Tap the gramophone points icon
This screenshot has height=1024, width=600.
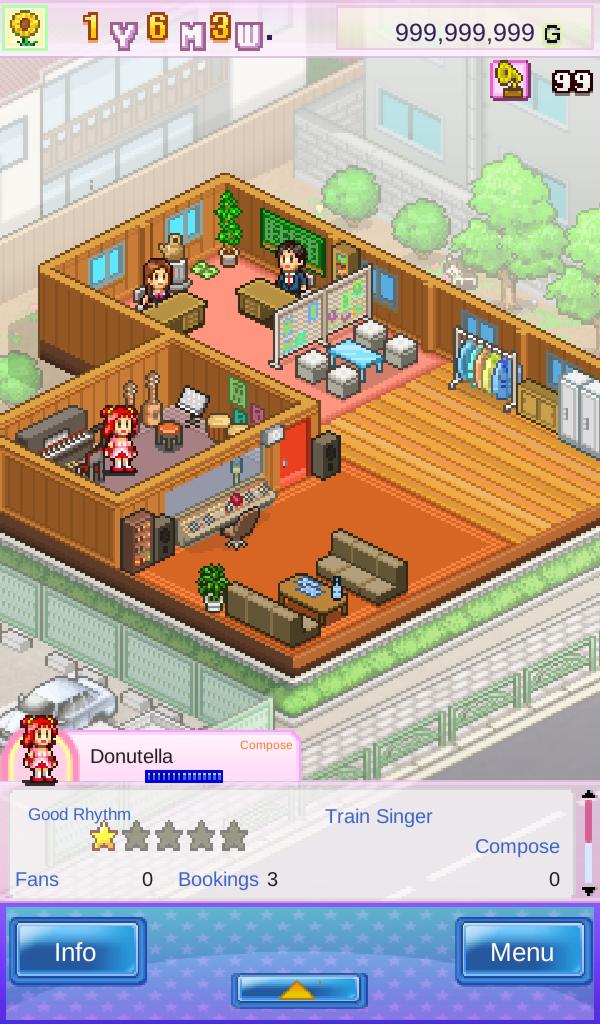tap(511, 80)
